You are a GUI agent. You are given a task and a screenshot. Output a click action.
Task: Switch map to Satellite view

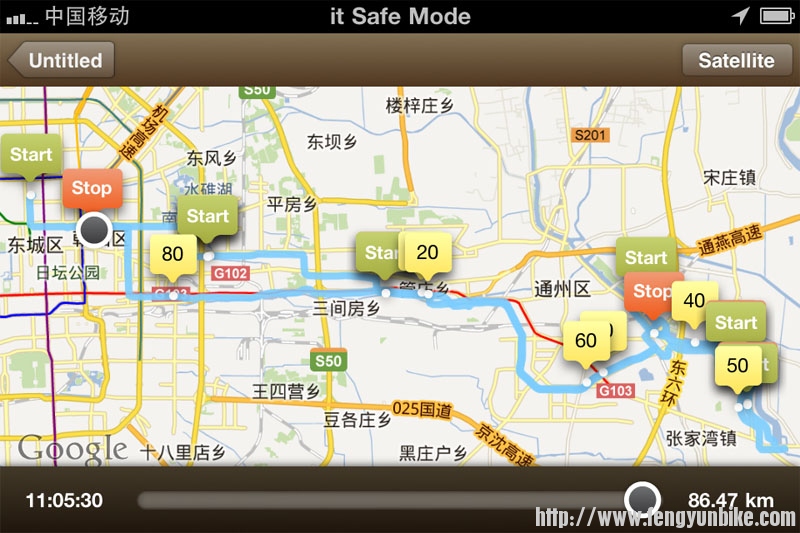point(736,60)
